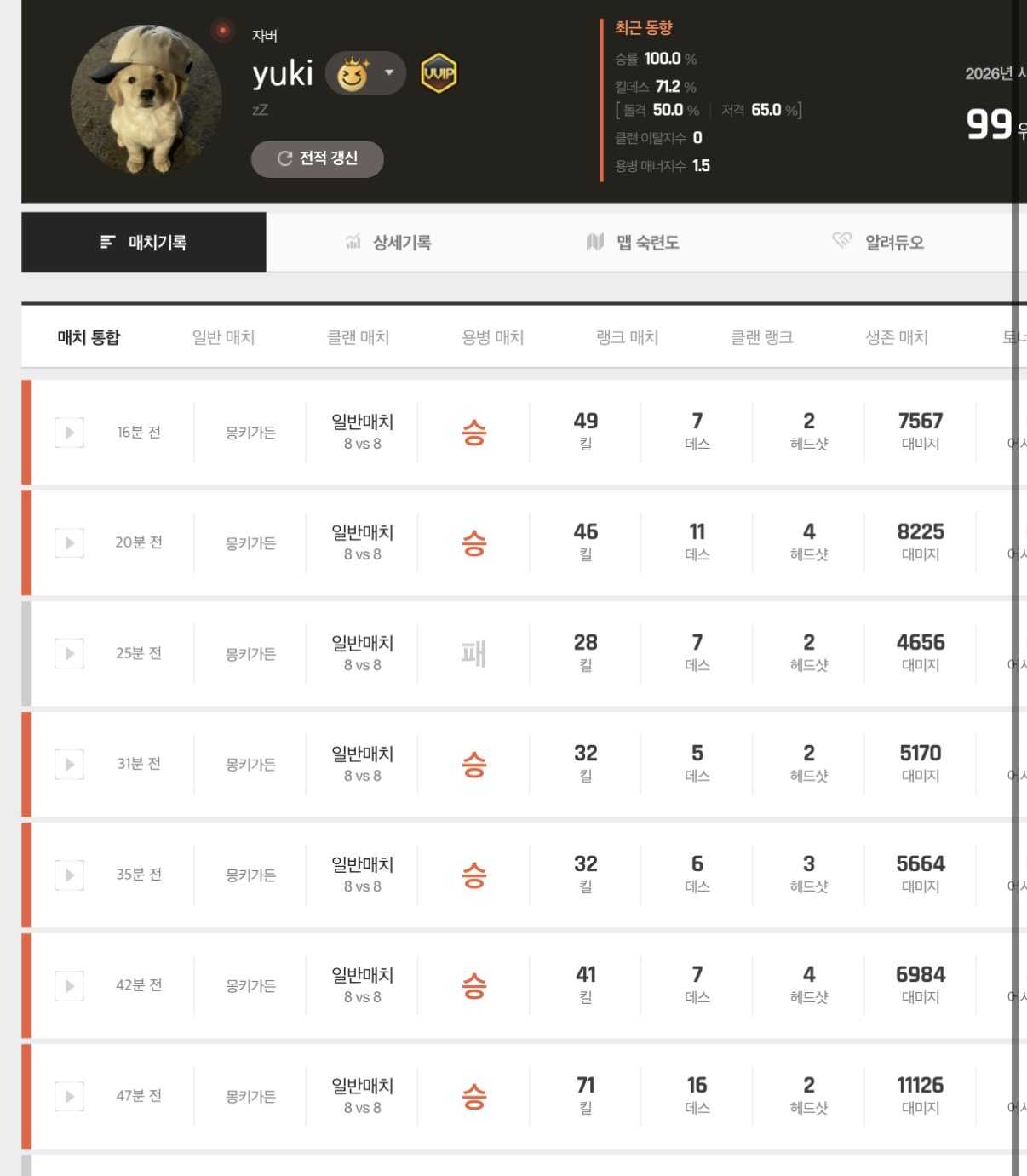Image resolution: width=1027 pixels, height=1176 pixels.
Task: Switch to the 알려듀오 tab
Action: click(x=878, y=243)
